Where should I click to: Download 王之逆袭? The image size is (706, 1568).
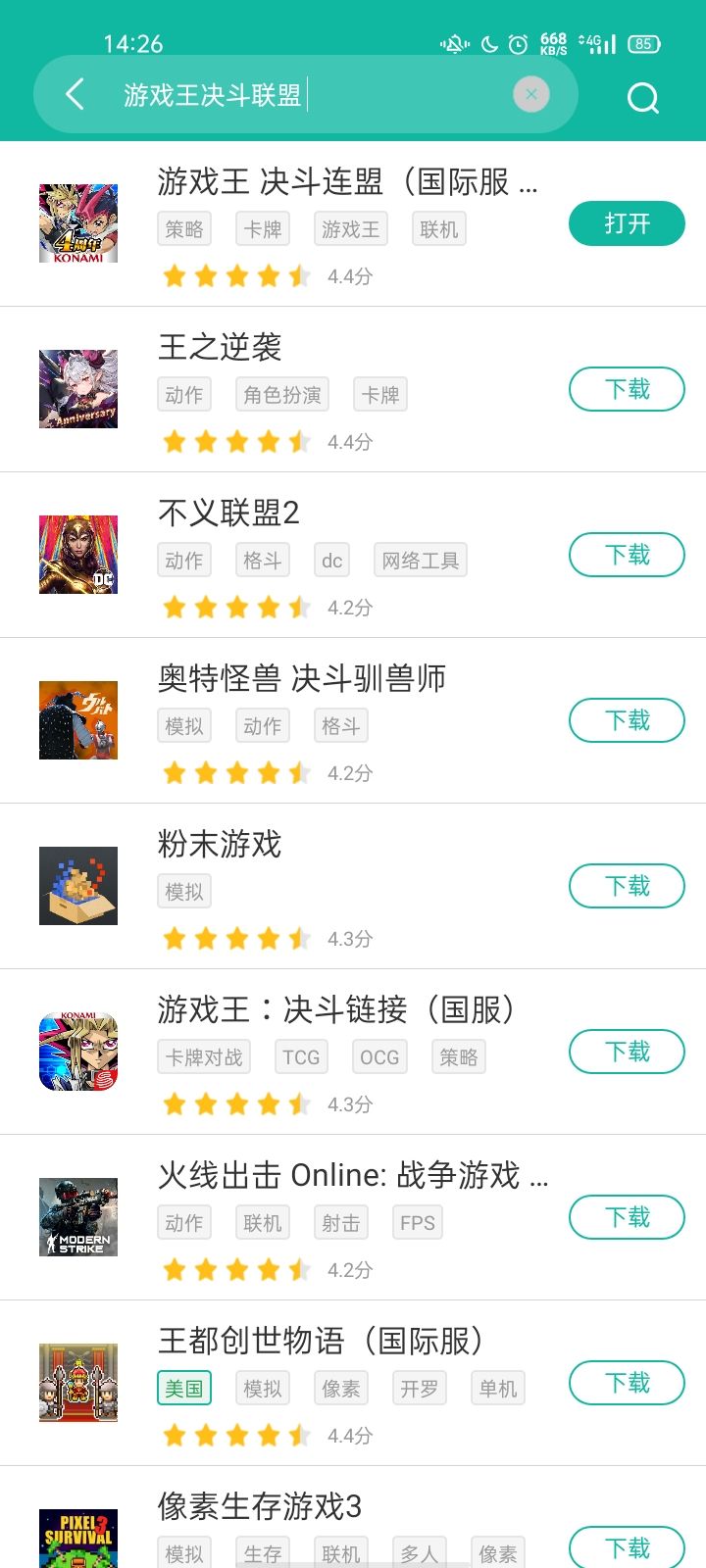tap(627, 389)
